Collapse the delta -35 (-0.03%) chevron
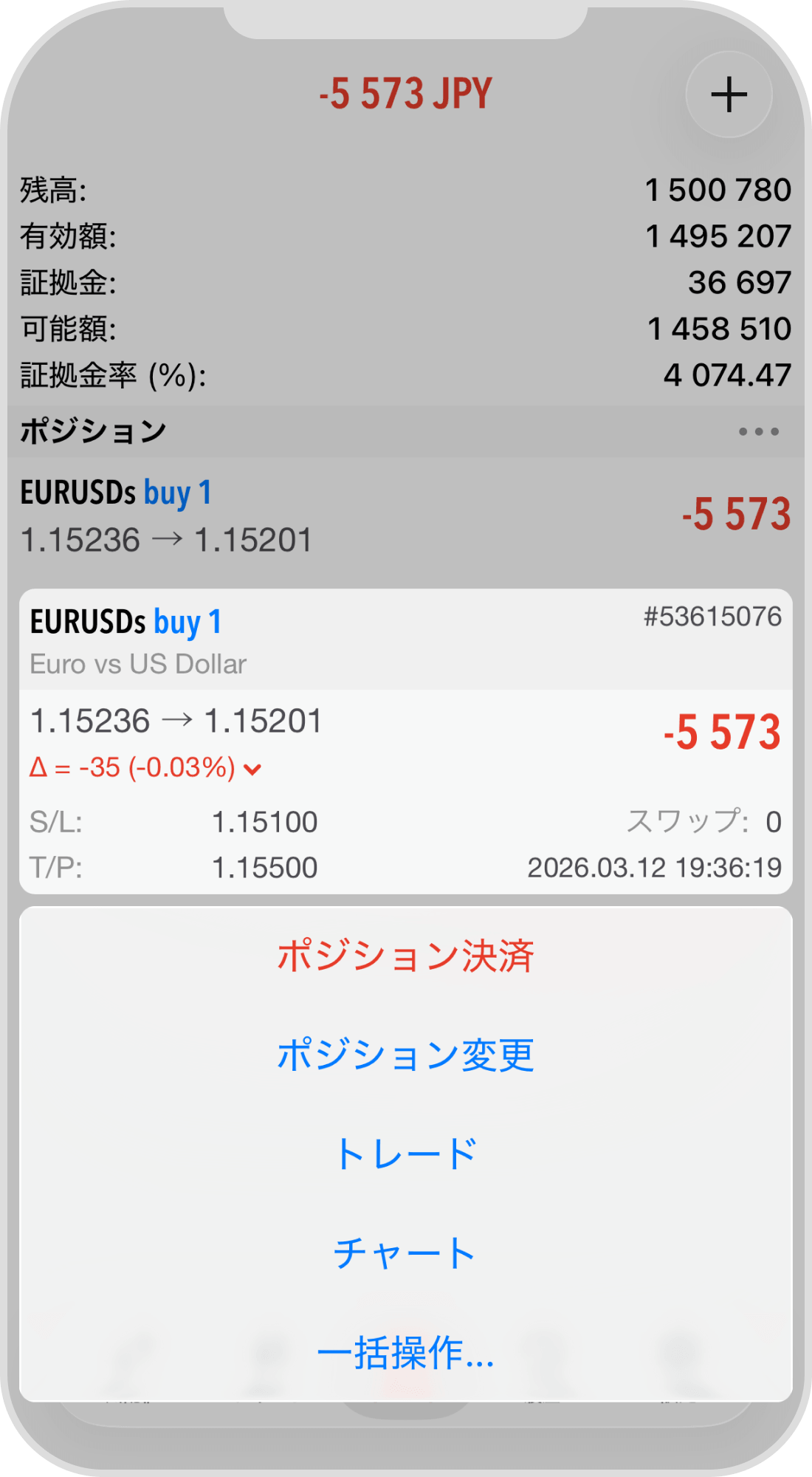 (x=252, y=770)
